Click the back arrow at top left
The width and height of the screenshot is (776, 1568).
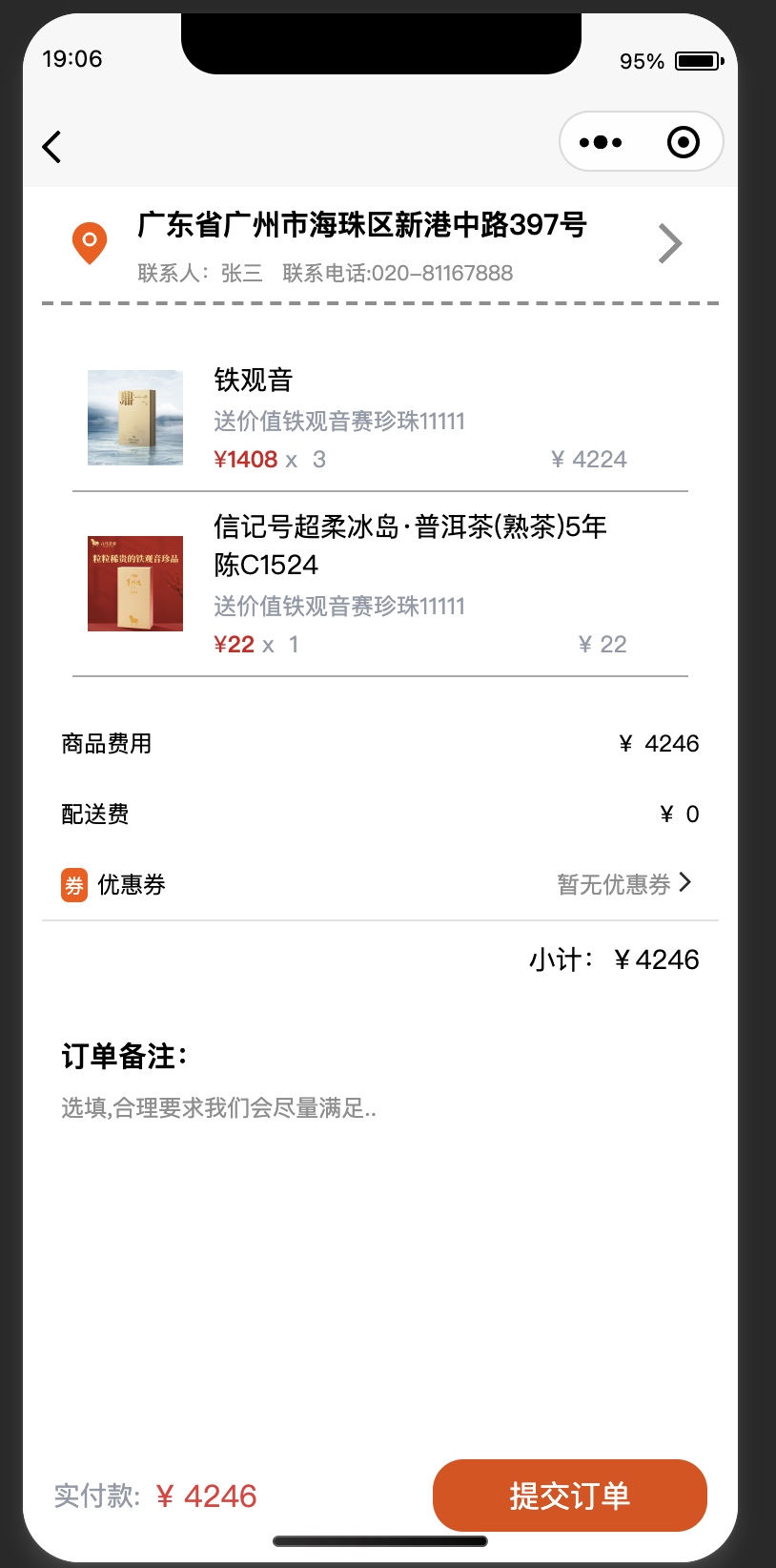pyautogui.click(x=51, y=147)
